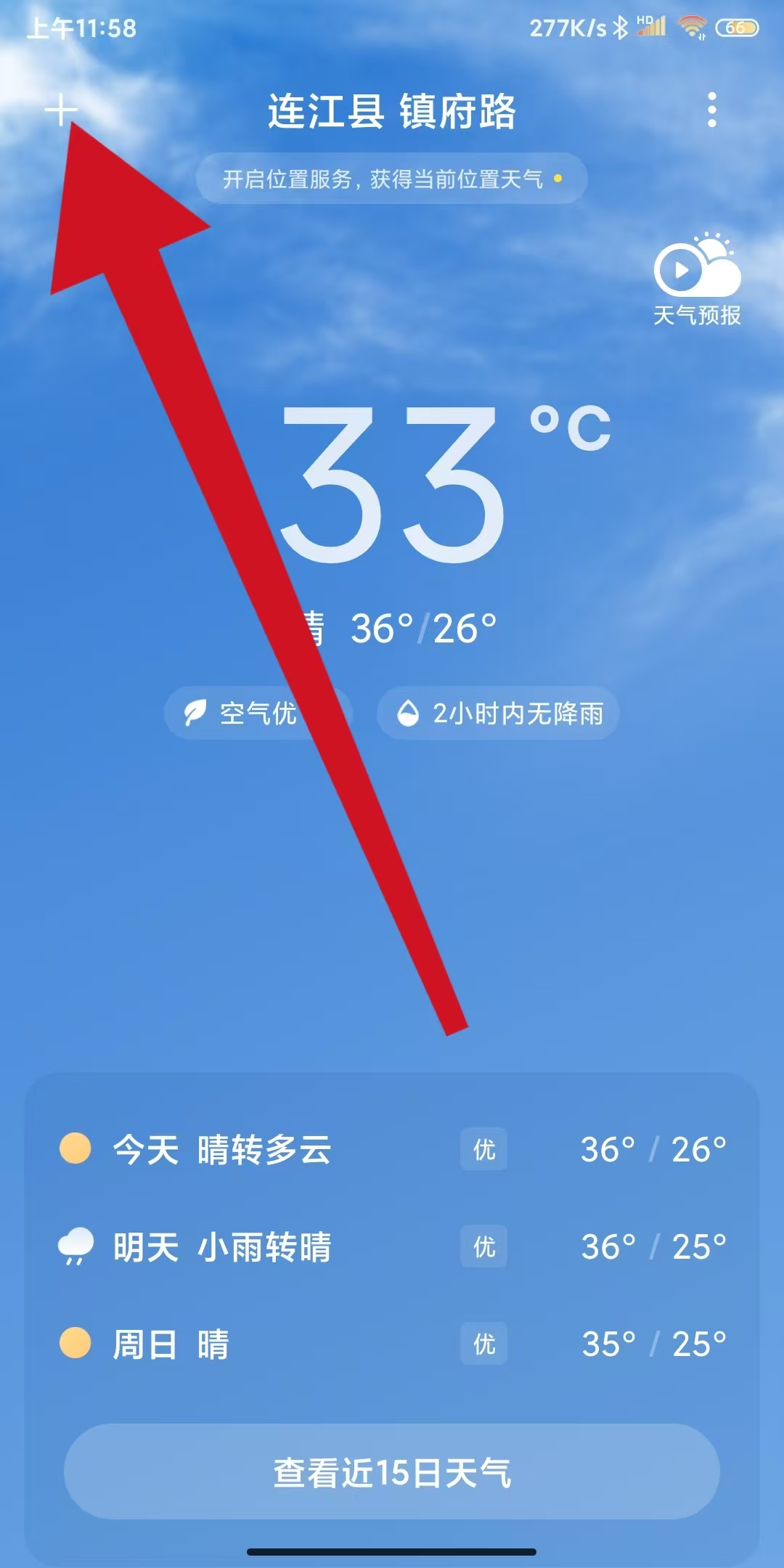
Task: Tap the 2小时内无降雨 rainfall chip
Action: [499, 713]
